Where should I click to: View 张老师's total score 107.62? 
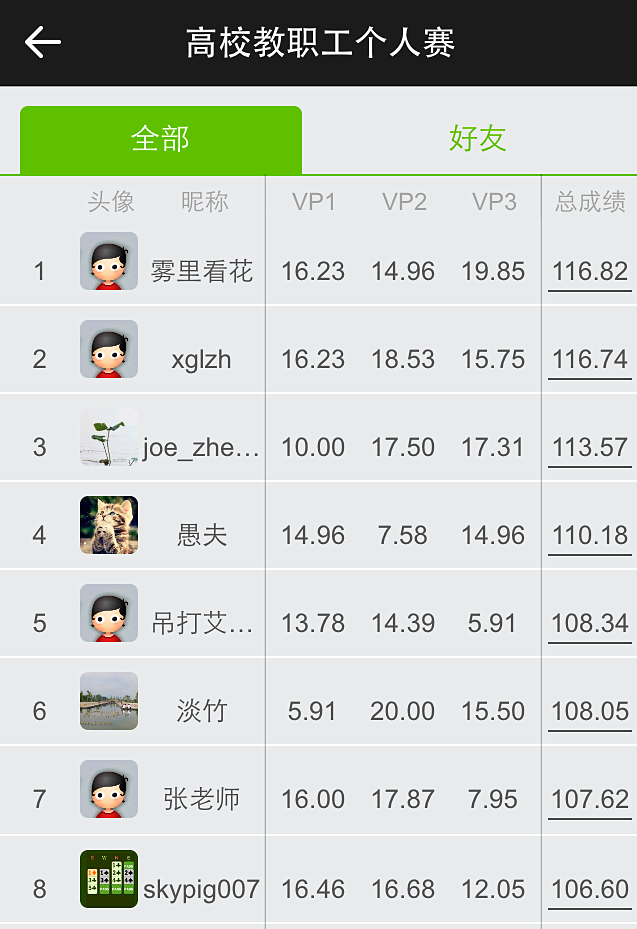(x=589, y=799)
